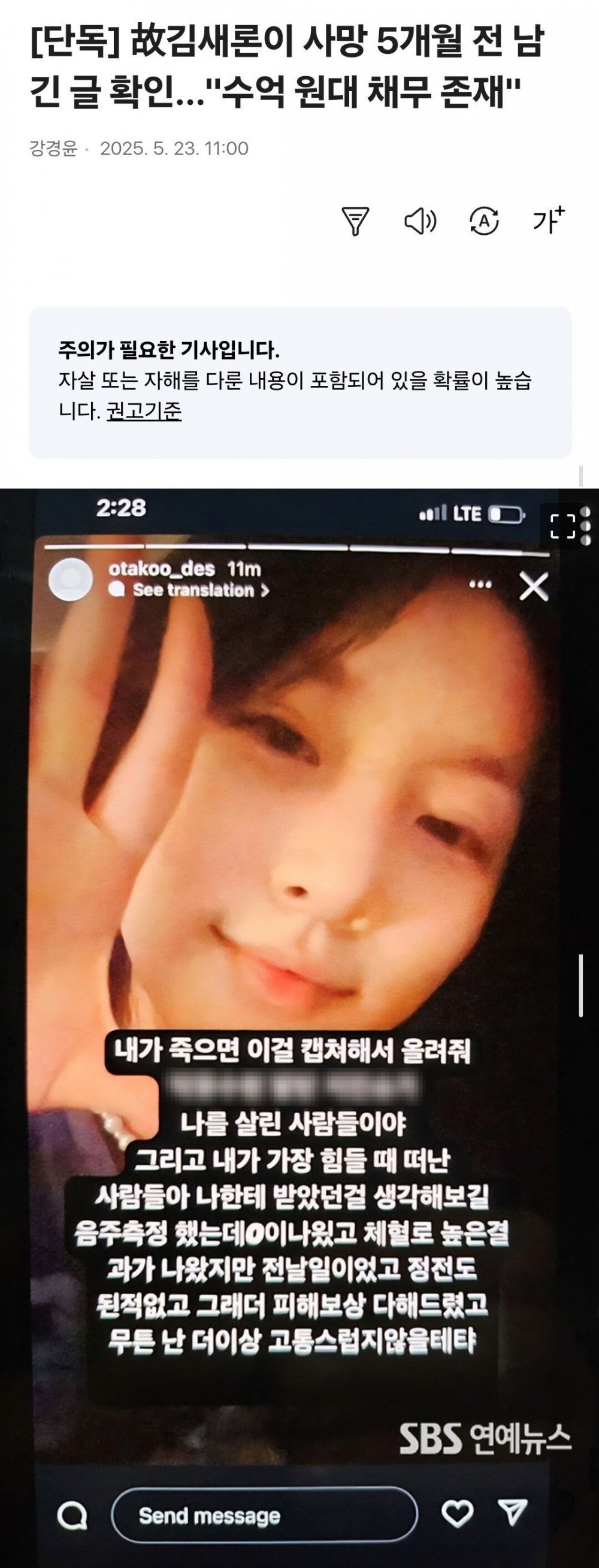Open the 권고기준 link
The image size is (599, 1568).
144,411
